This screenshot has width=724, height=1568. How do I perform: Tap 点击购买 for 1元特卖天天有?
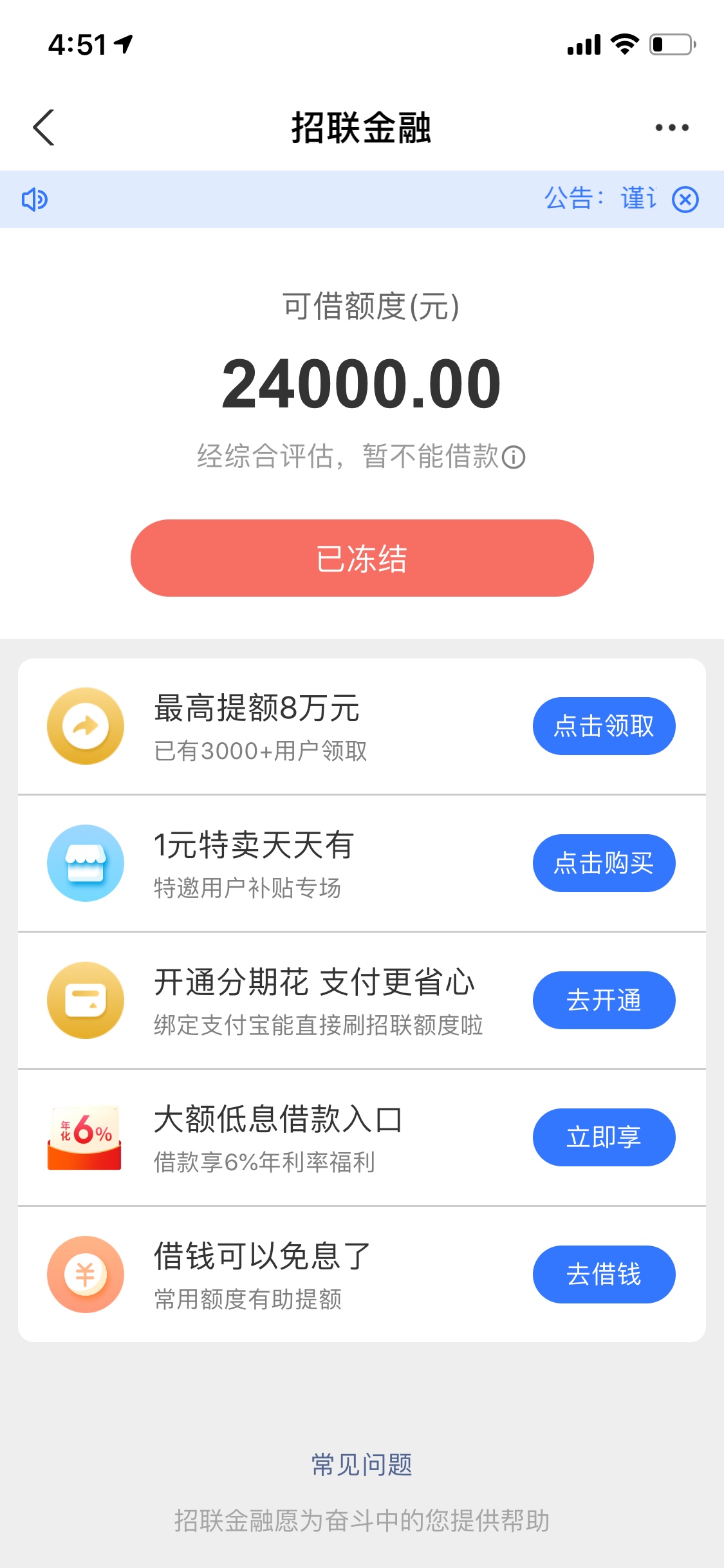pos(604,863)
